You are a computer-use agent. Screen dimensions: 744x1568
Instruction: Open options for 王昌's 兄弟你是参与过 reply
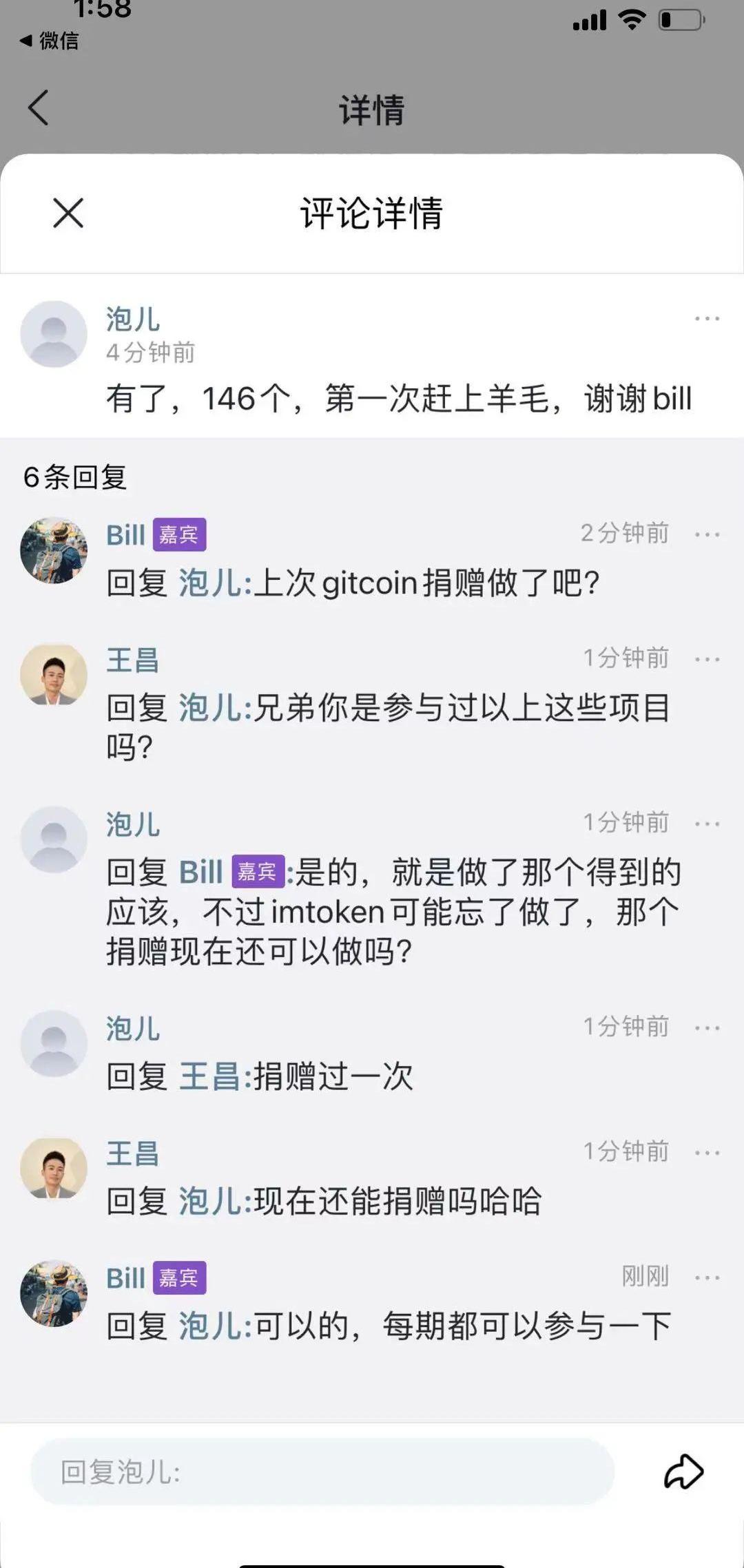point(707,660)
